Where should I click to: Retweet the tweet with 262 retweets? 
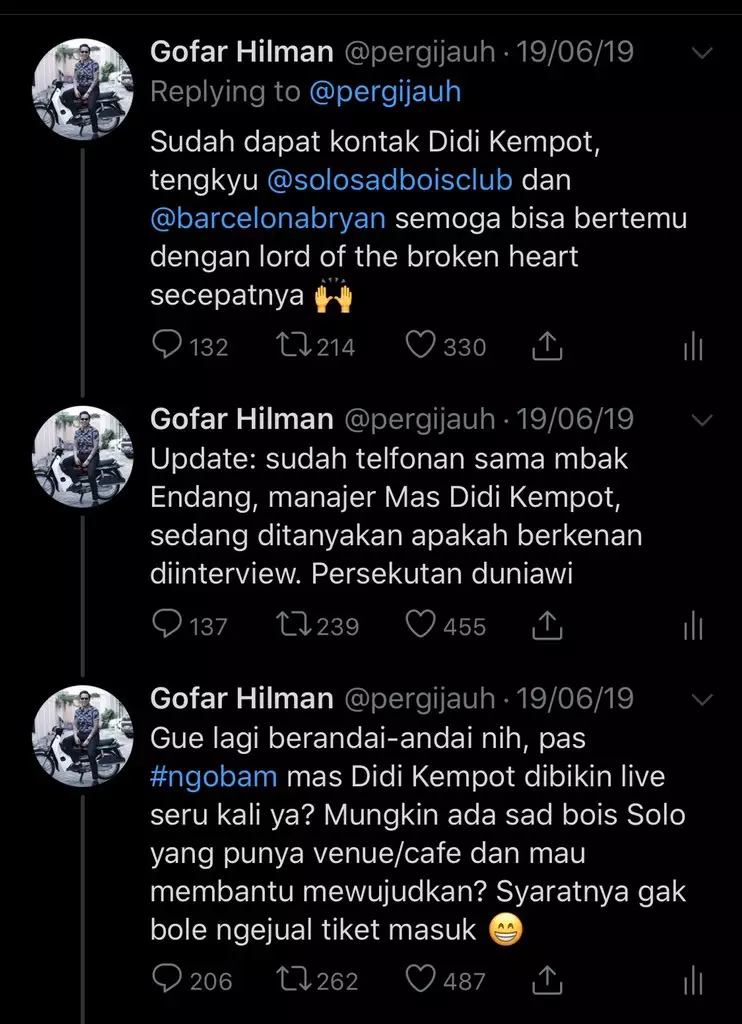click(x=294, y=980)
